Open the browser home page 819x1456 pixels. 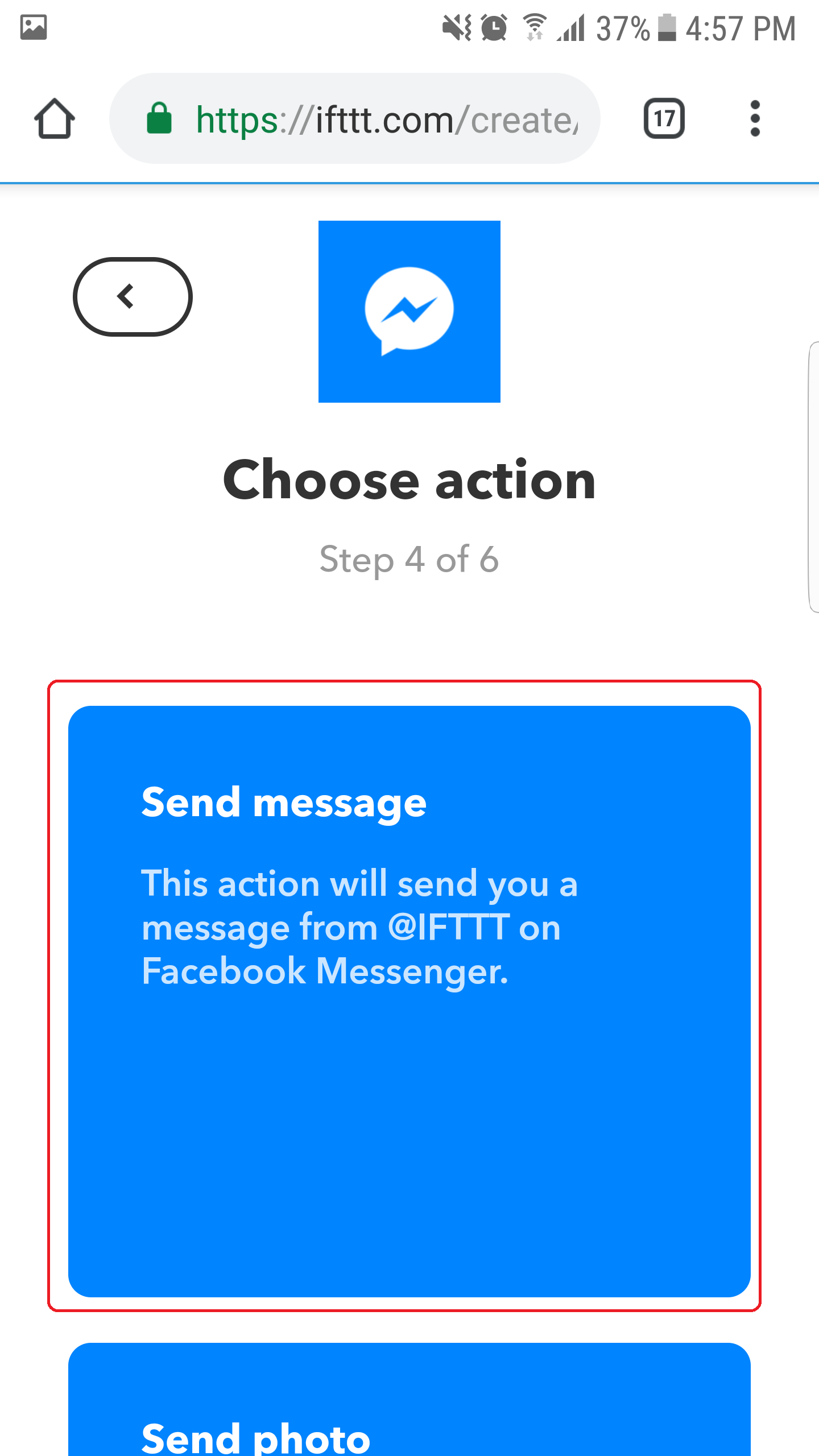click(55, 119)
